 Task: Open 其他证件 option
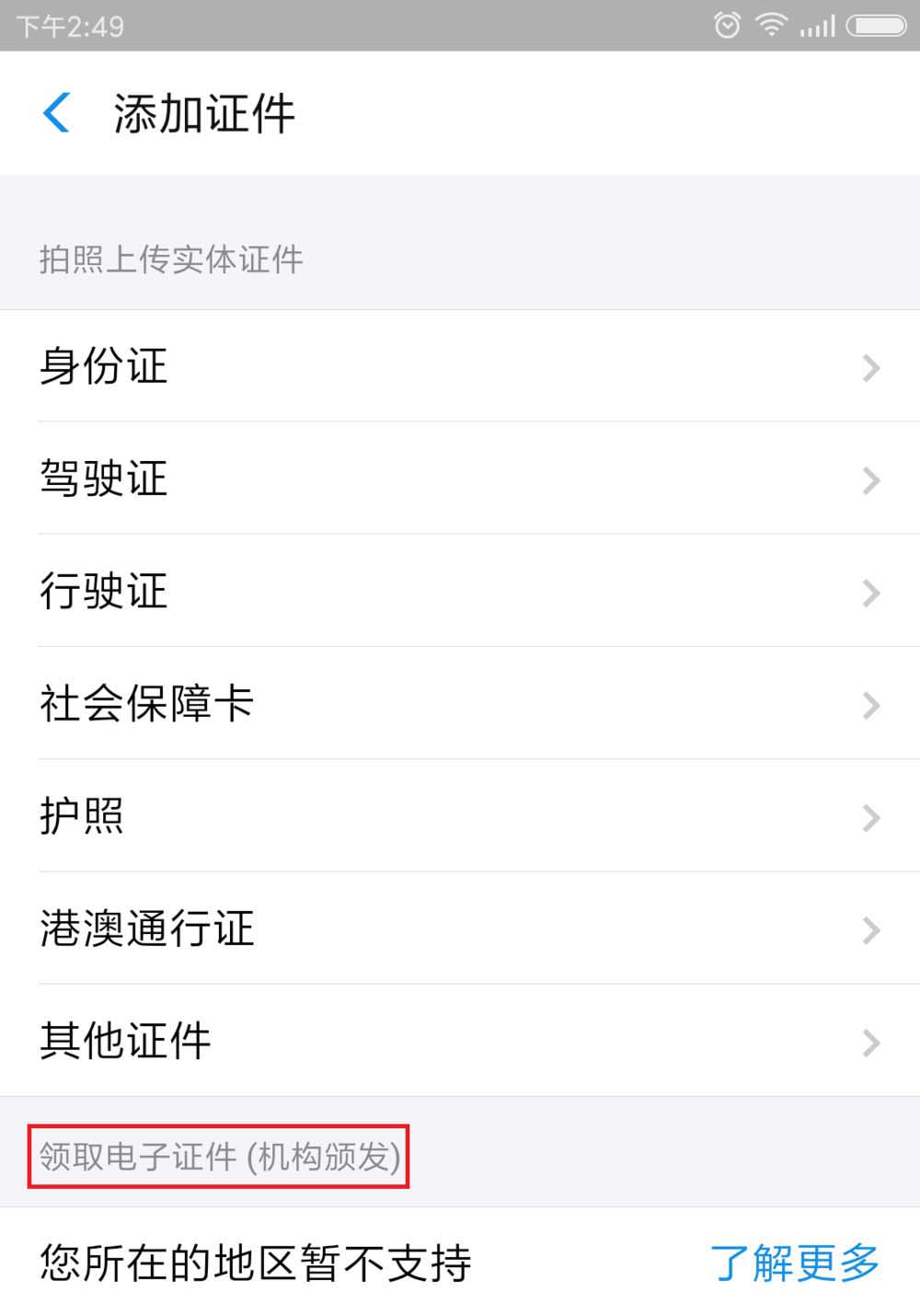point(460,1041)
